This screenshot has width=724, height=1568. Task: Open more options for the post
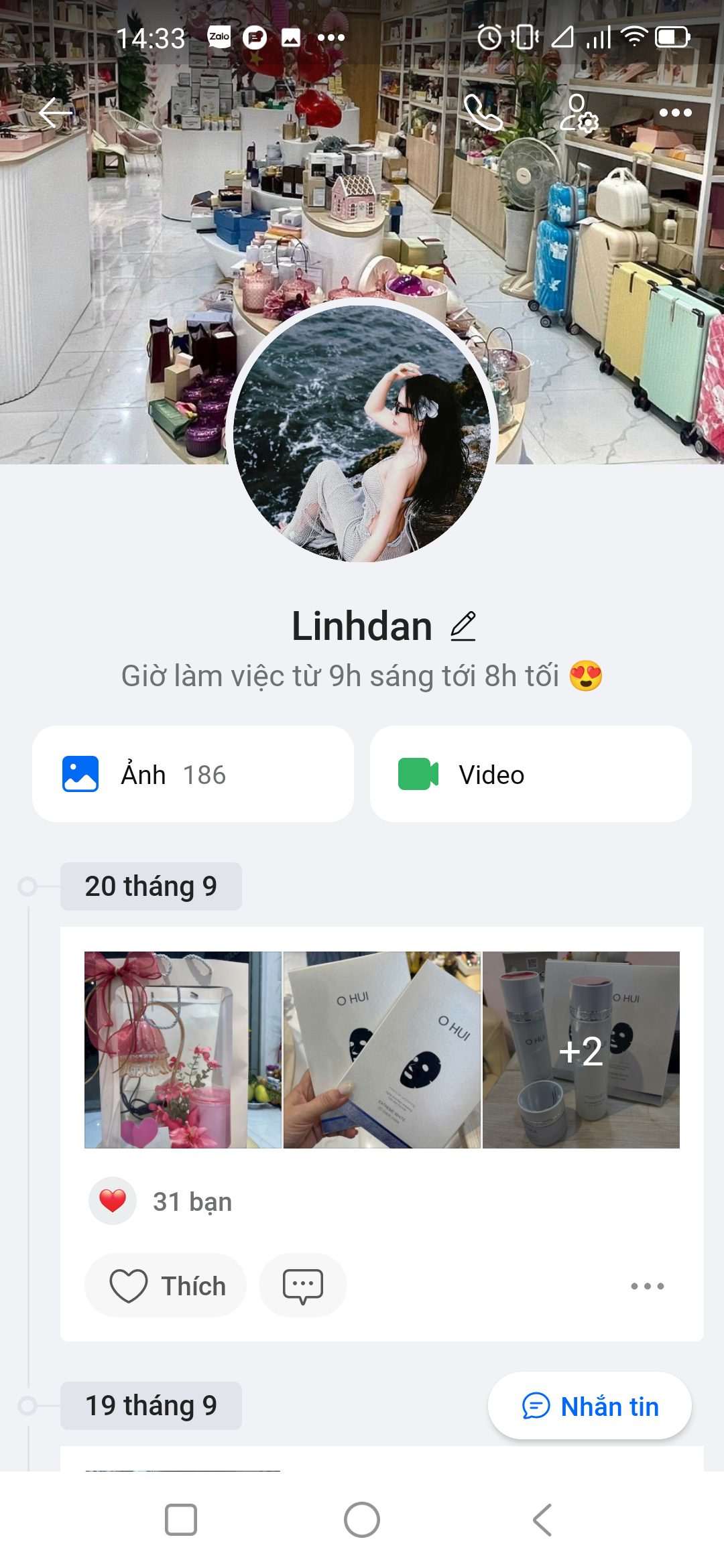[x=647, y=1286]
